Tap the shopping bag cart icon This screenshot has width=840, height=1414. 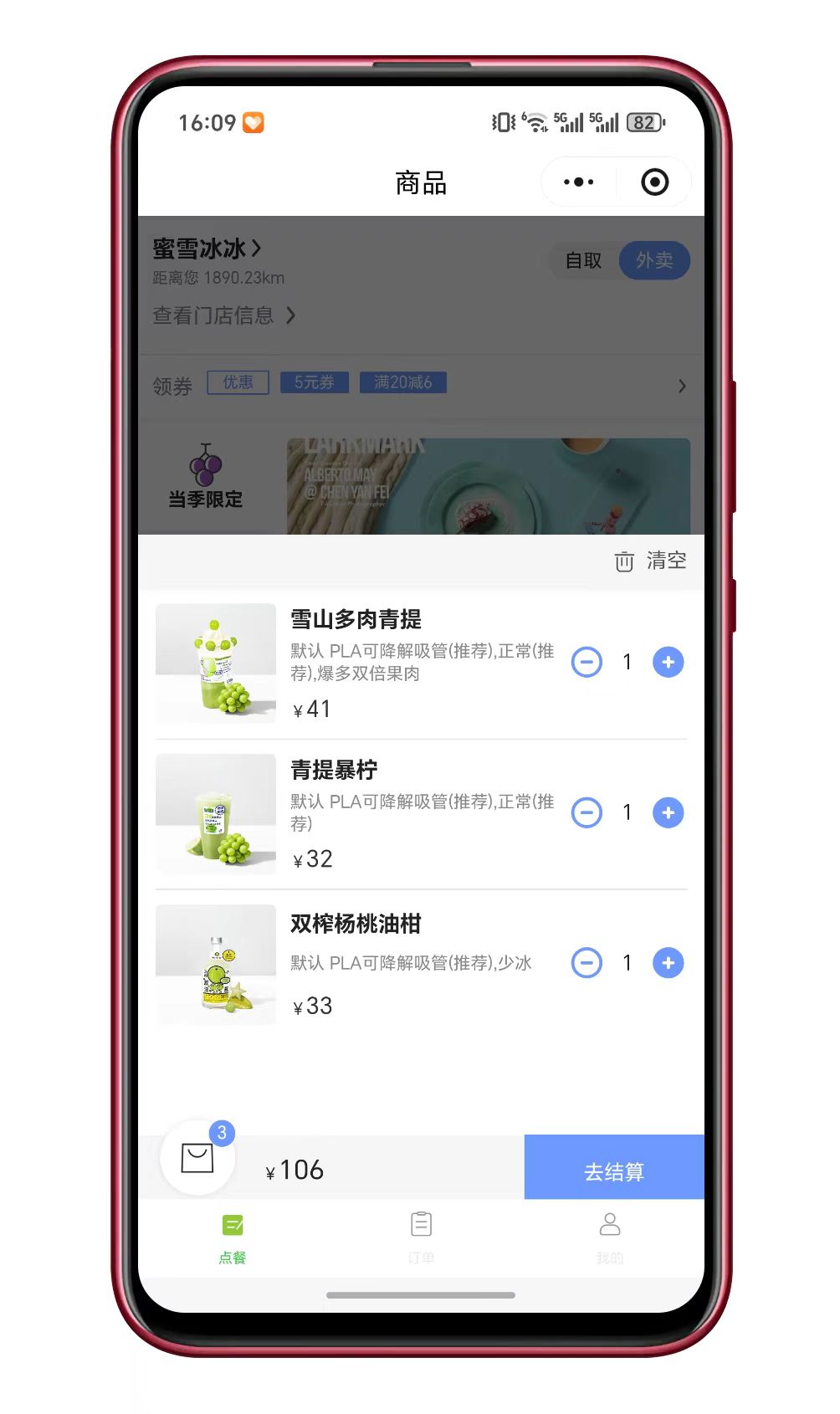(197, 1158)
